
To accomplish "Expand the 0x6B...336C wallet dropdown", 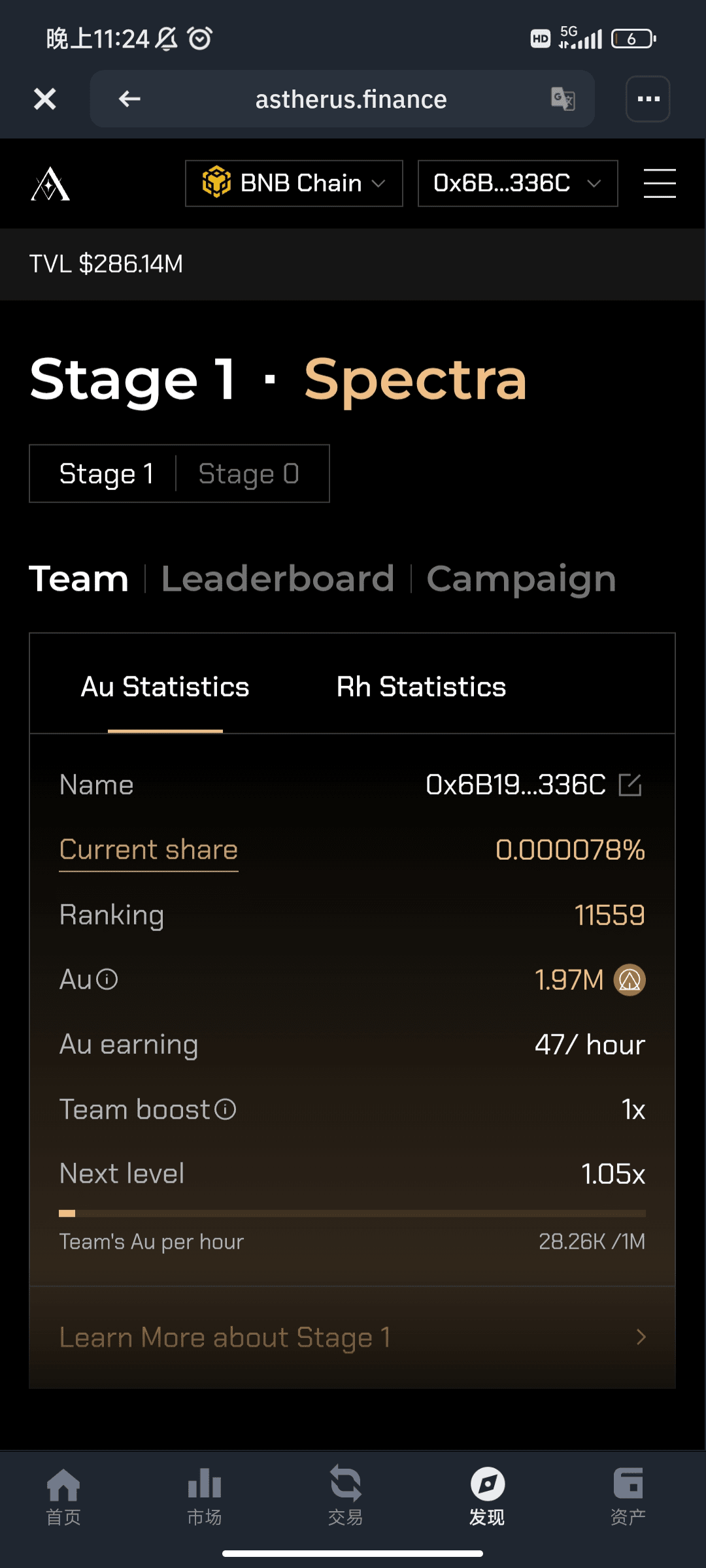I will pyautogui.click(x=517, y=184).
